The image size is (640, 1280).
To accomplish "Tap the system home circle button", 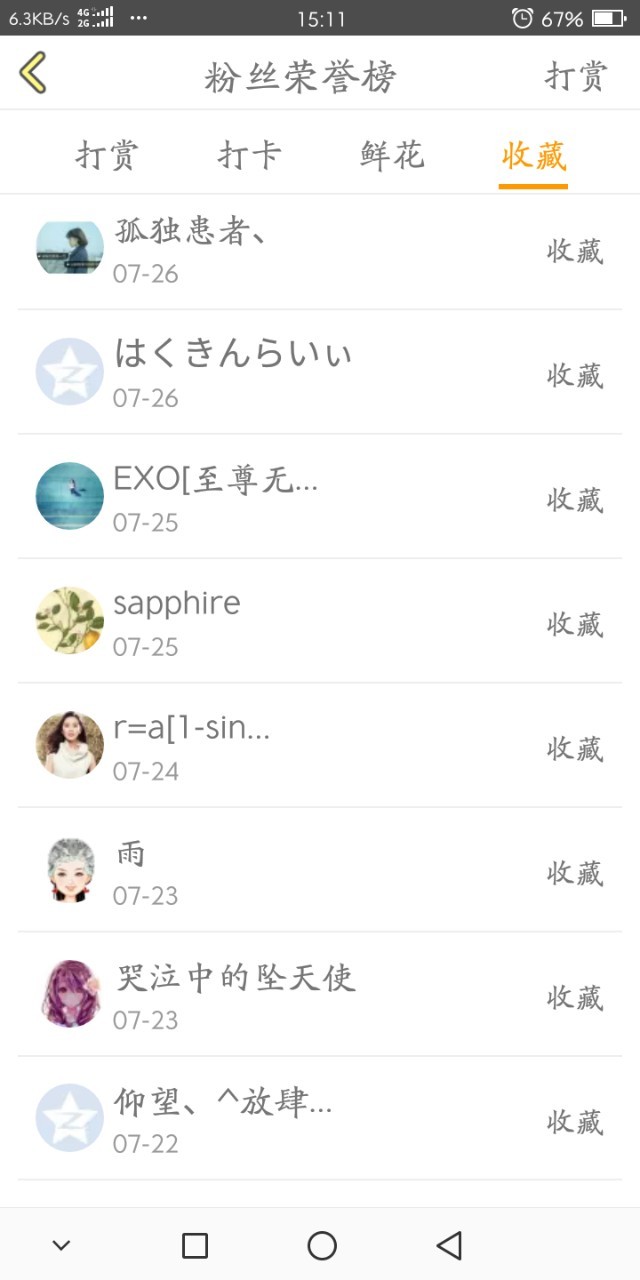I will point(322,1245).
